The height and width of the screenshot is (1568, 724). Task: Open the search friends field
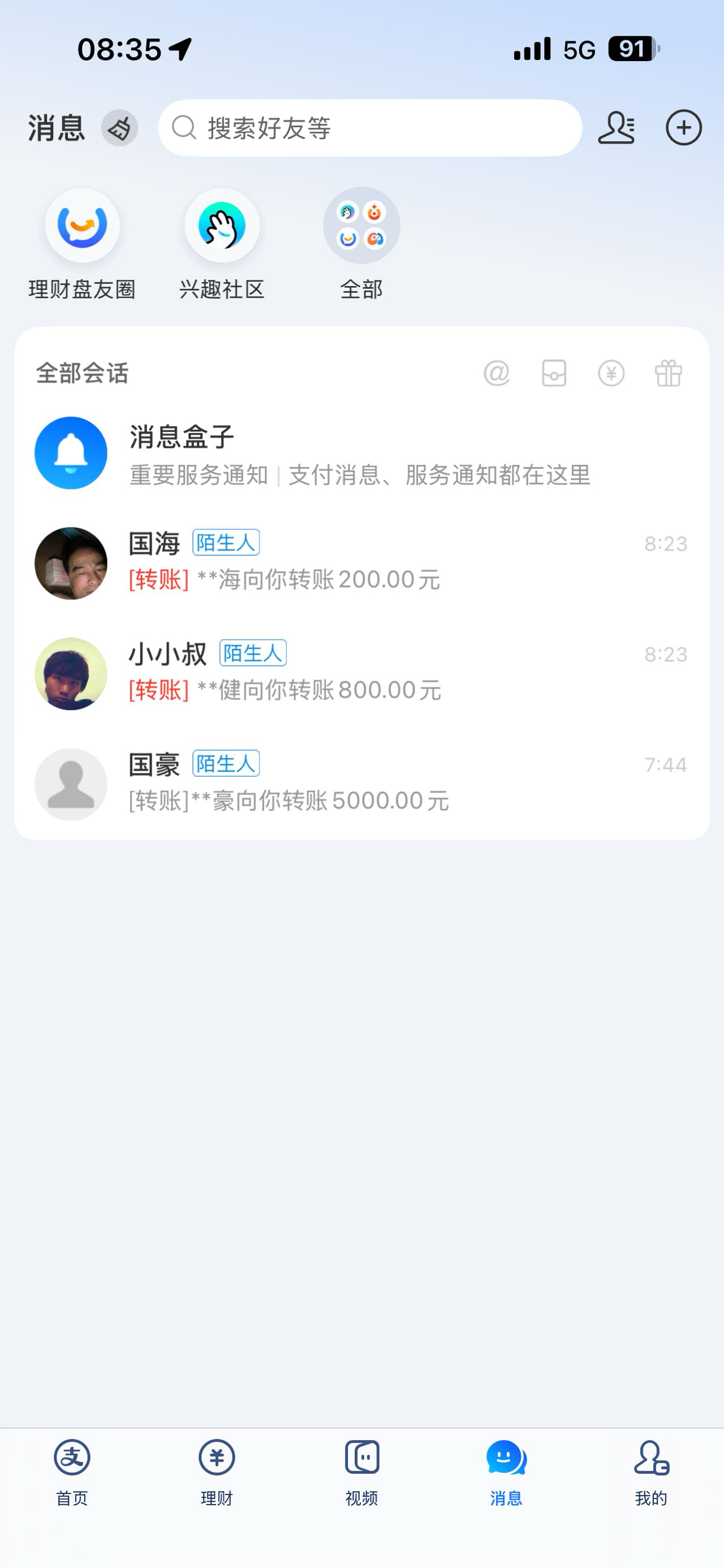[369, 128]
